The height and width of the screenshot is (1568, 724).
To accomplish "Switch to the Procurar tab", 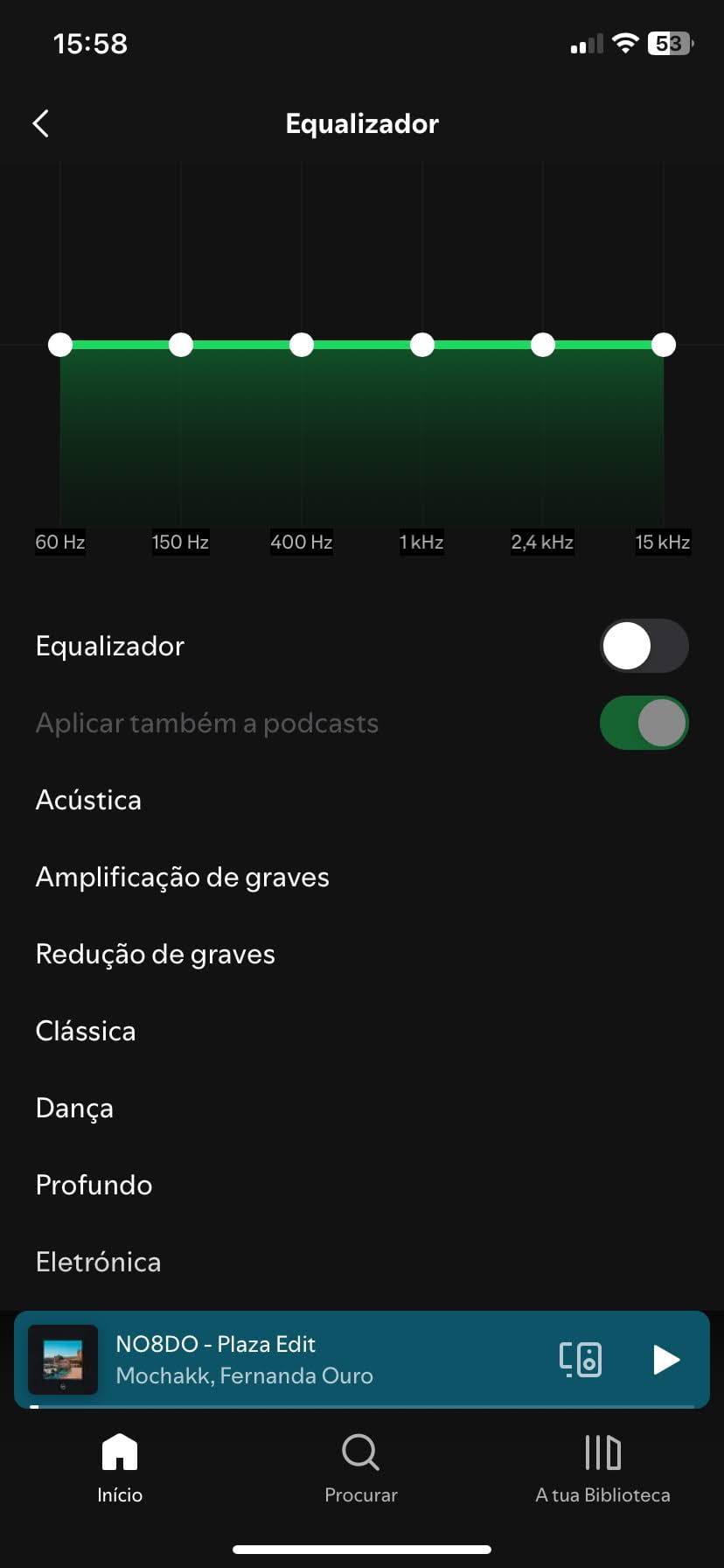I will click(361, 1468).
